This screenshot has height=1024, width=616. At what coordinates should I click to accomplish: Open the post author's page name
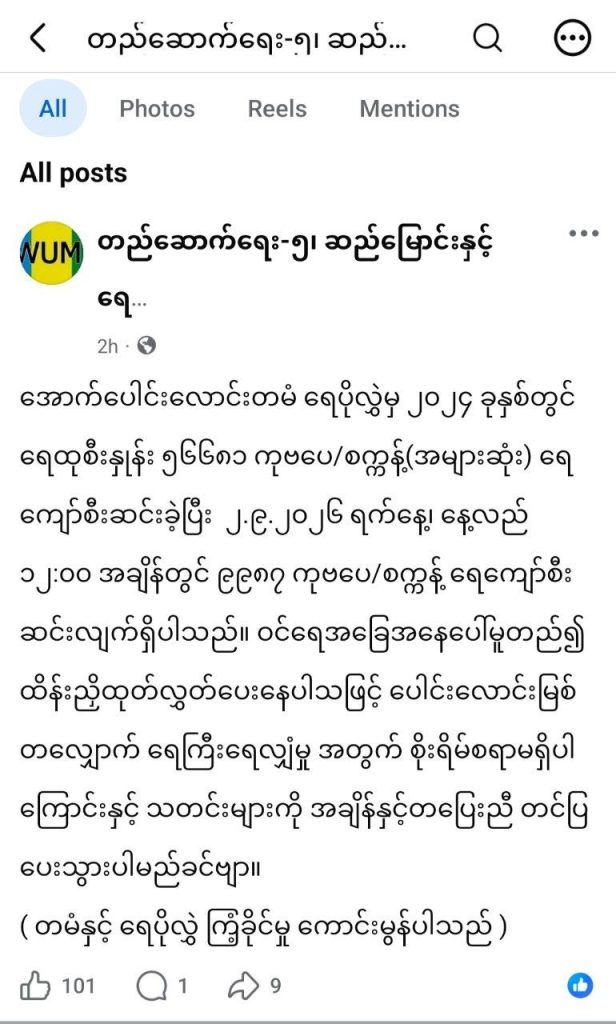(295, 270)
